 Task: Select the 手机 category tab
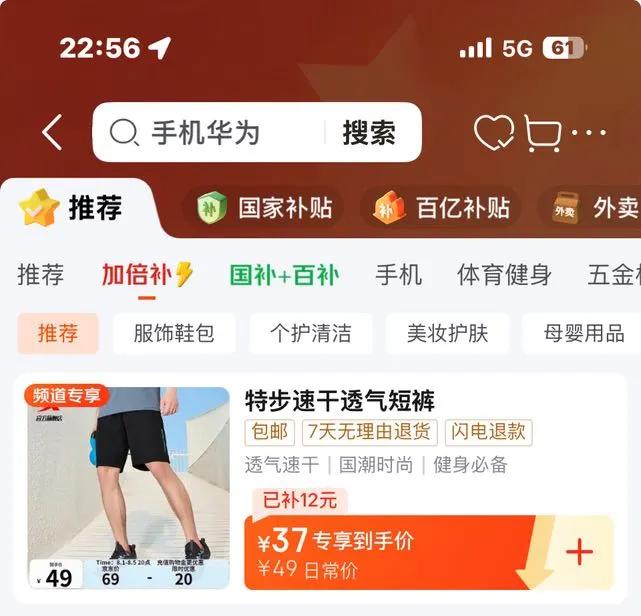[398, 275]
